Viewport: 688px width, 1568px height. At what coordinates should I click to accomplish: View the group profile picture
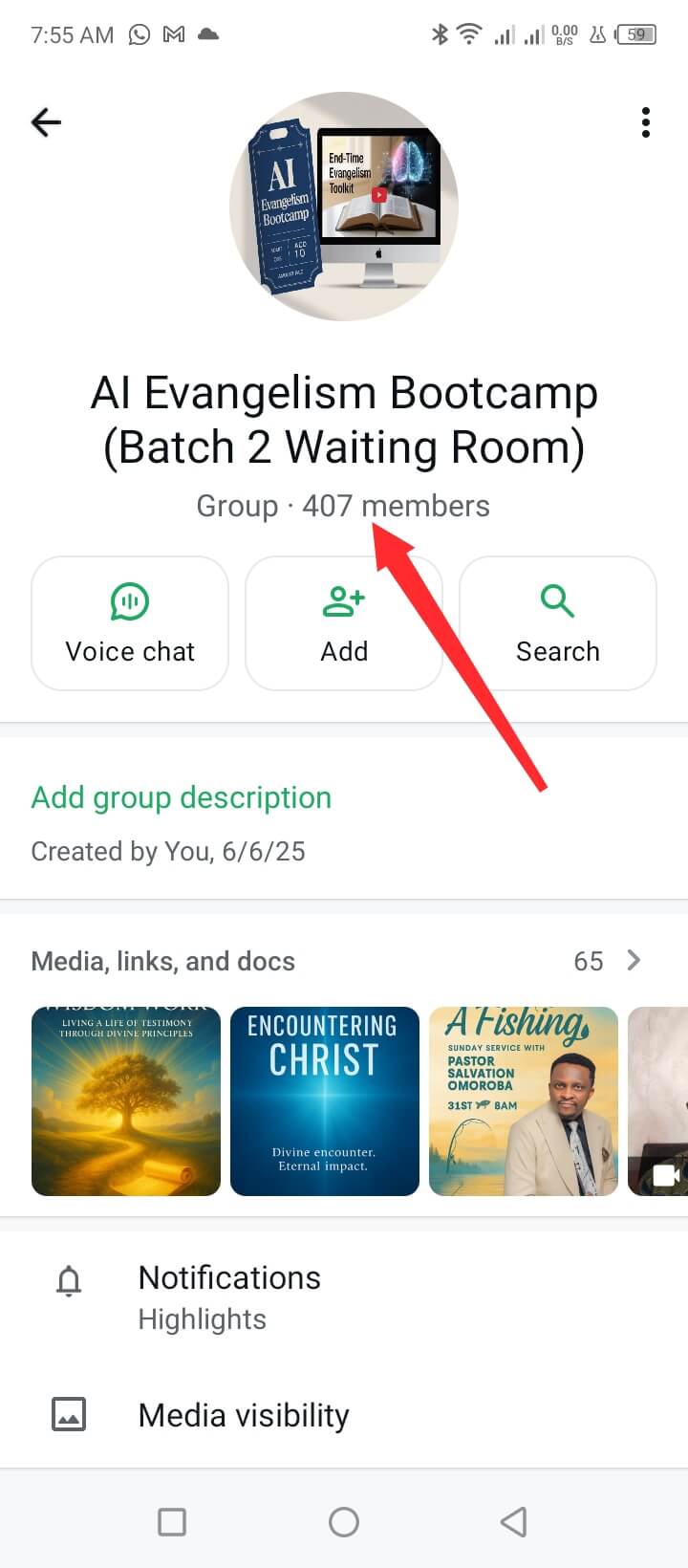pyautogui.click(x=344, y=207)
